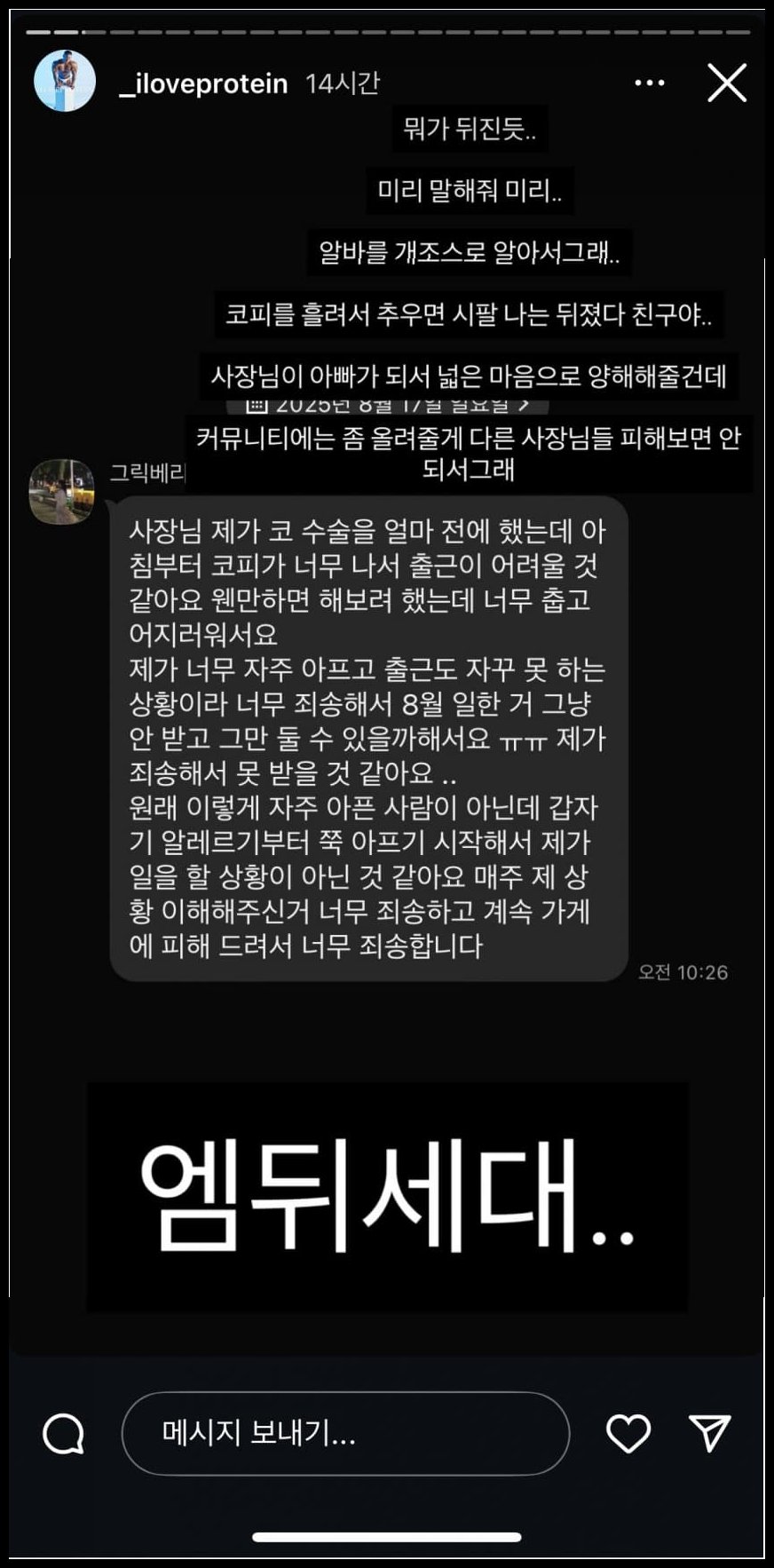The image size is (774, 1568).
Task: Tap the _iloveprotein username
Action: (203, 83)
